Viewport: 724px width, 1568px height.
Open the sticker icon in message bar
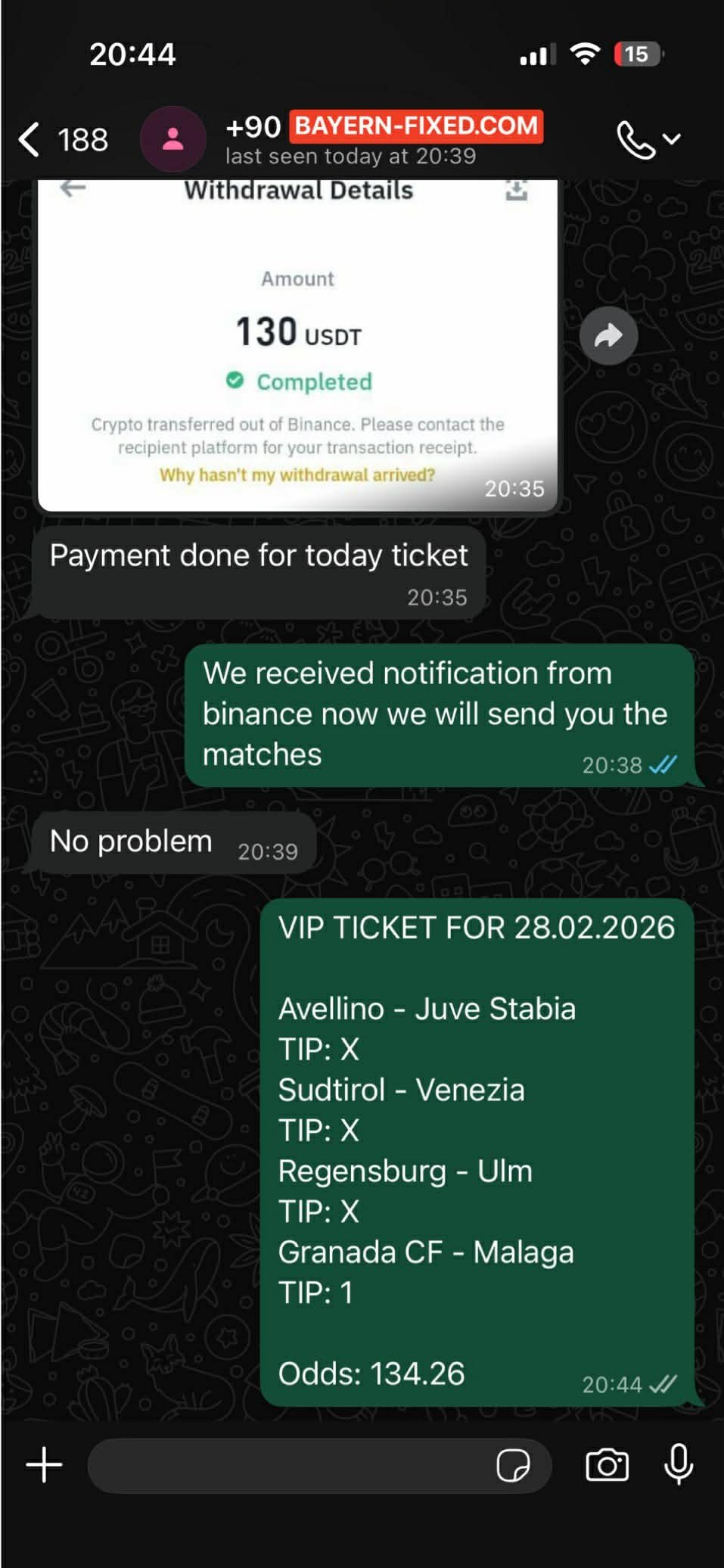(514, 1467)
